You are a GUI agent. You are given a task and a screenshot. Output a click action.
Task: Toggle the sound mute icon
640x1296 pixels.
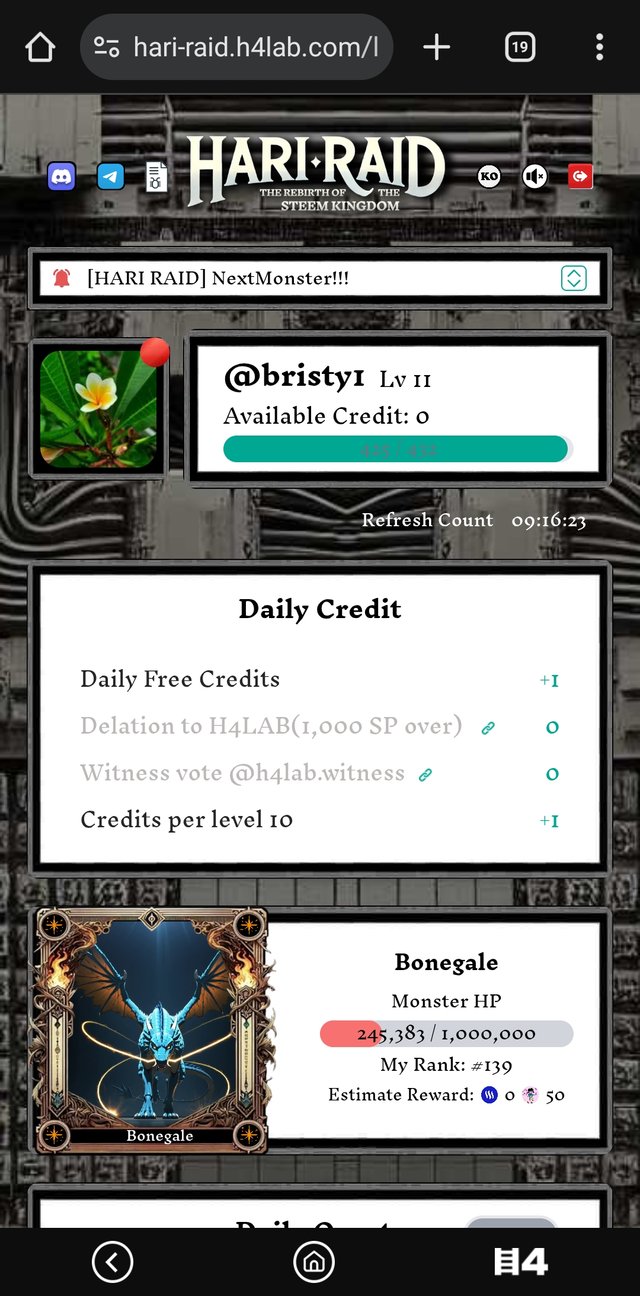535,177
